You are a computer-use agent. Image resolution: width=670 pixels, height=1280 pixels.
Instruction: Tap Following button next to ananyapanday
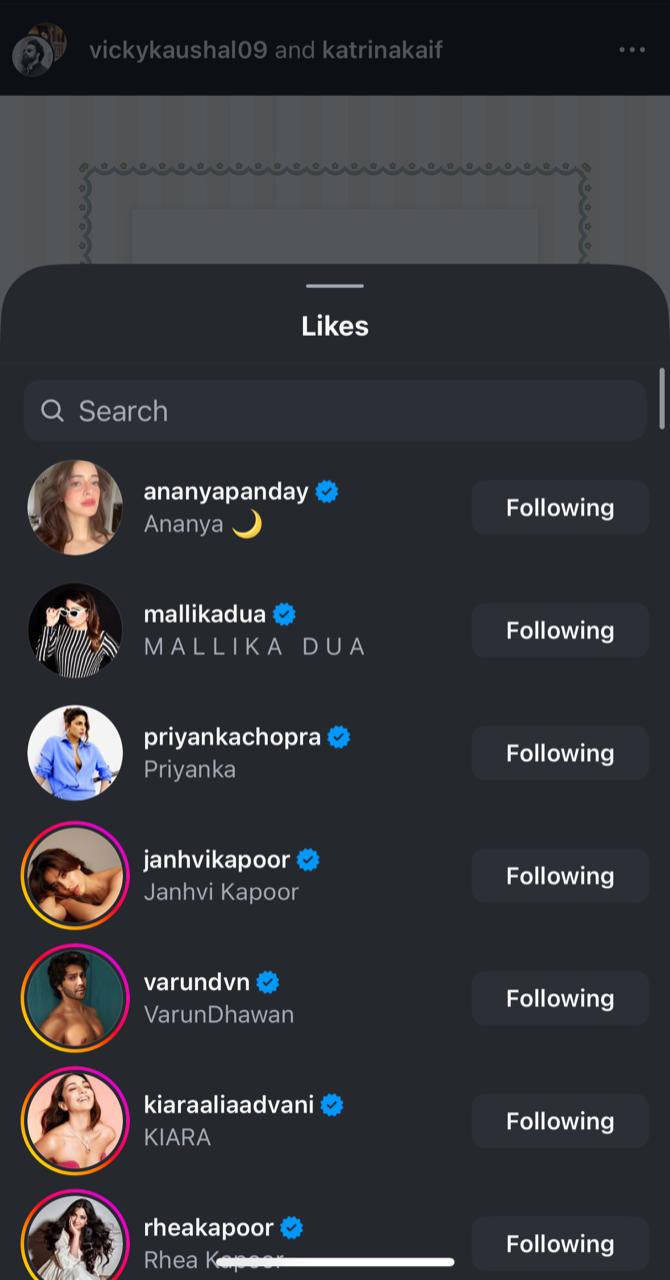559,508
